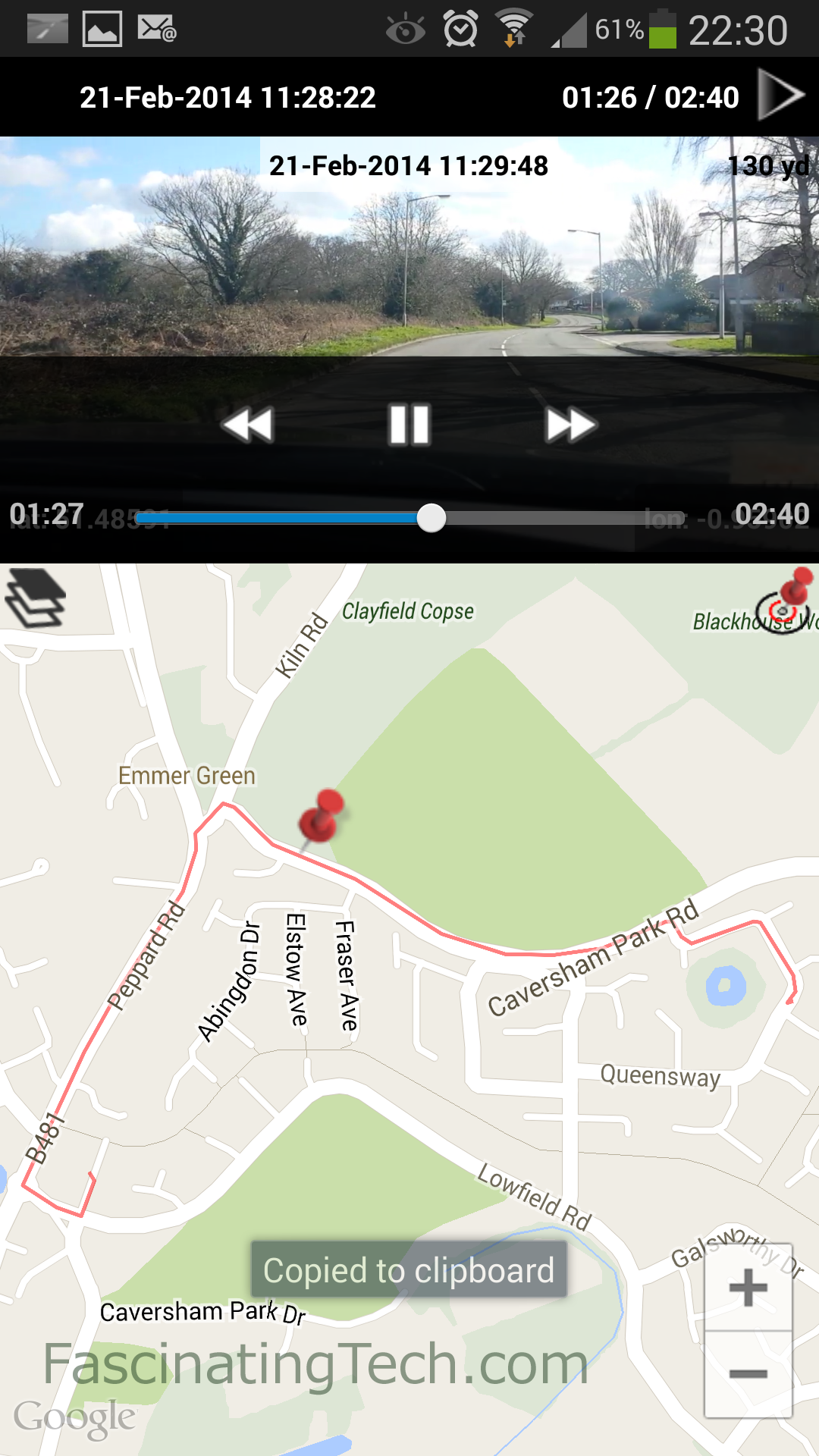Fast forward the video
819x1456 pixels.
pyautogui.click(x=571, y=425)
